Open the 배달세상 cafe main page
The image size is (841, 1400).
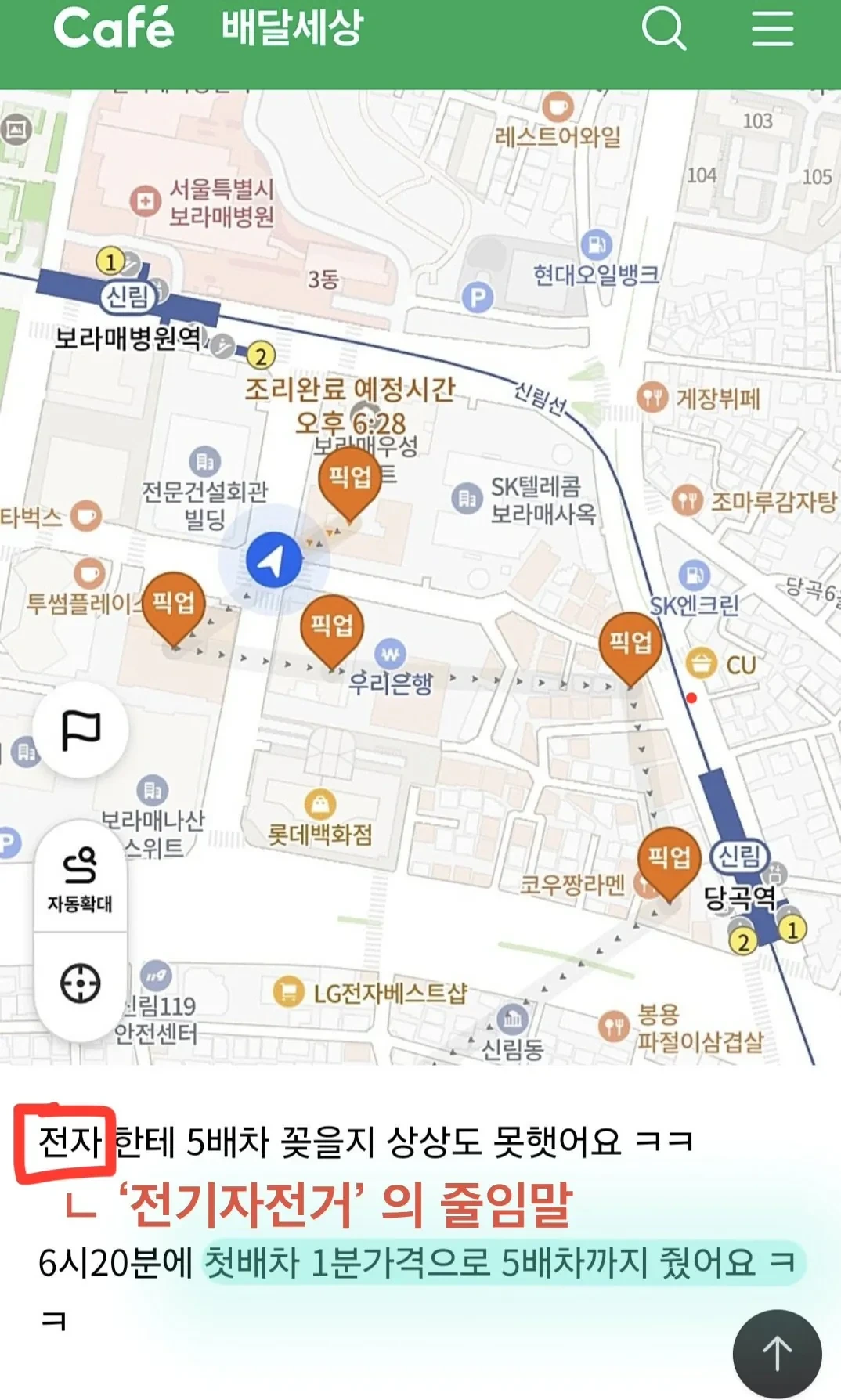(x=292, y=28)
